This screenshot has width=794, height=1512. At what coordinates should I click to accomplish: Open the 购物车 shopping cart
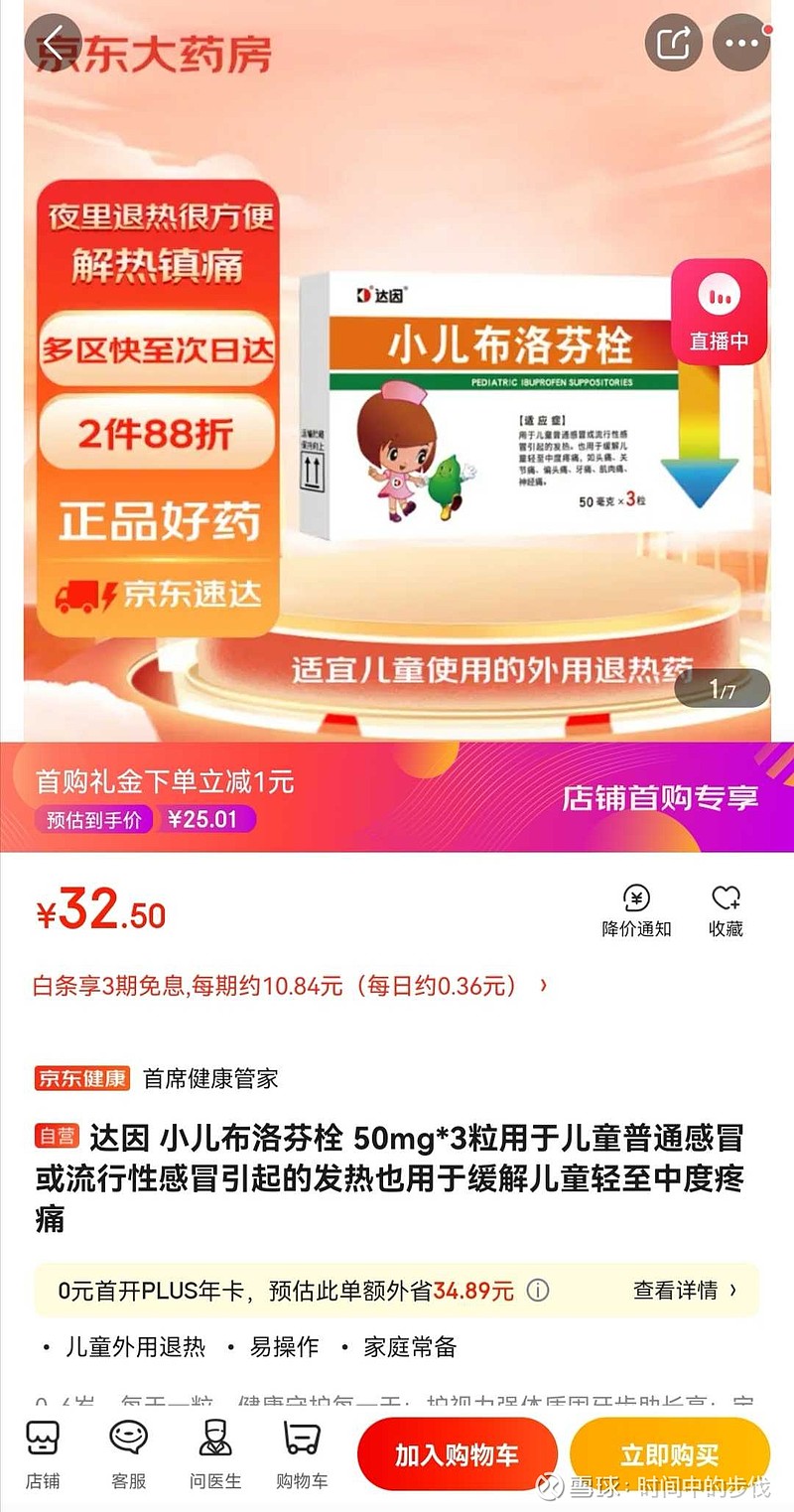(x=302, y=1454)
